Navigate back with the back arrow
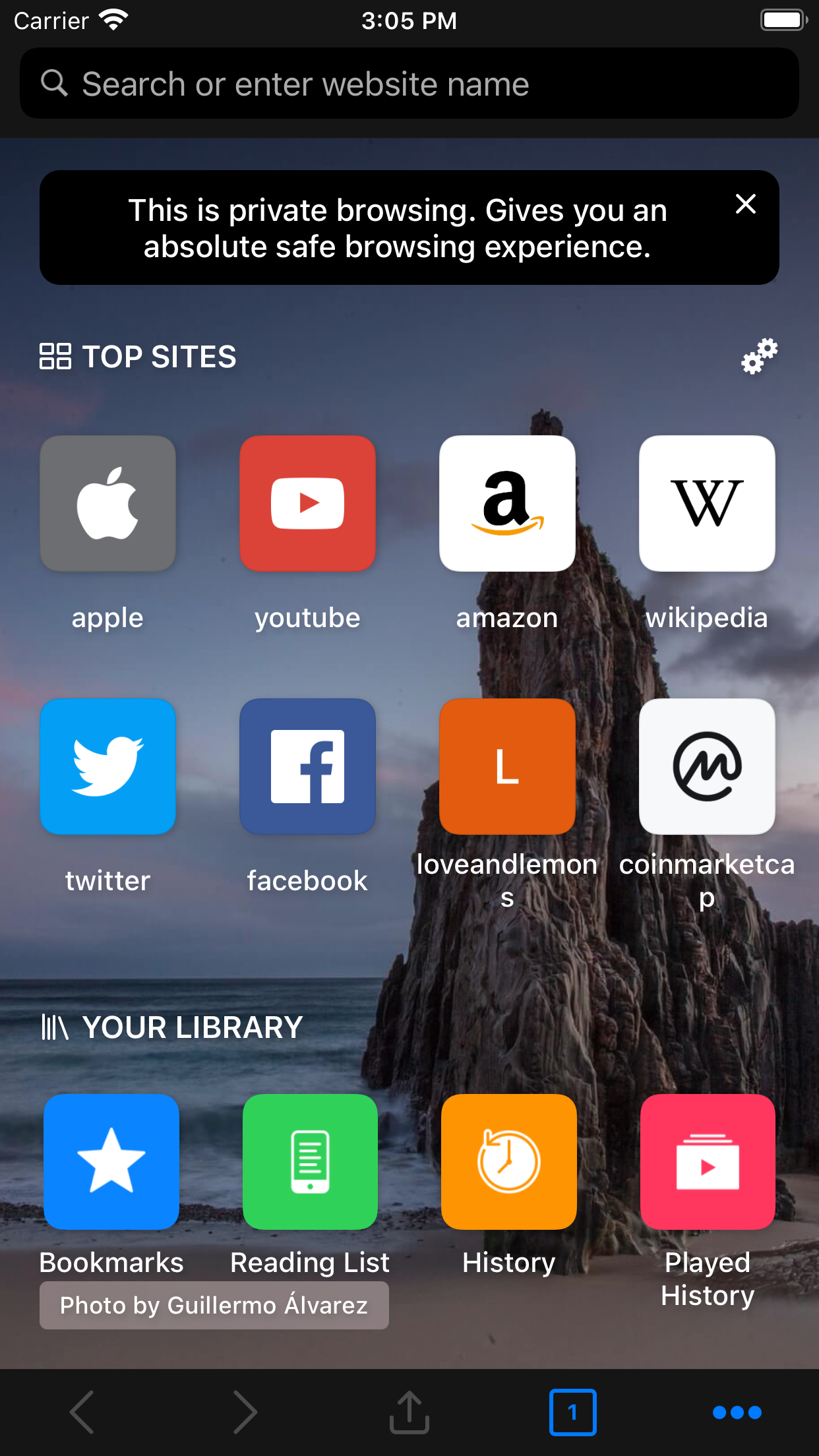The width and height of the screenshot is (819, 1456). tap(82, 1411)
